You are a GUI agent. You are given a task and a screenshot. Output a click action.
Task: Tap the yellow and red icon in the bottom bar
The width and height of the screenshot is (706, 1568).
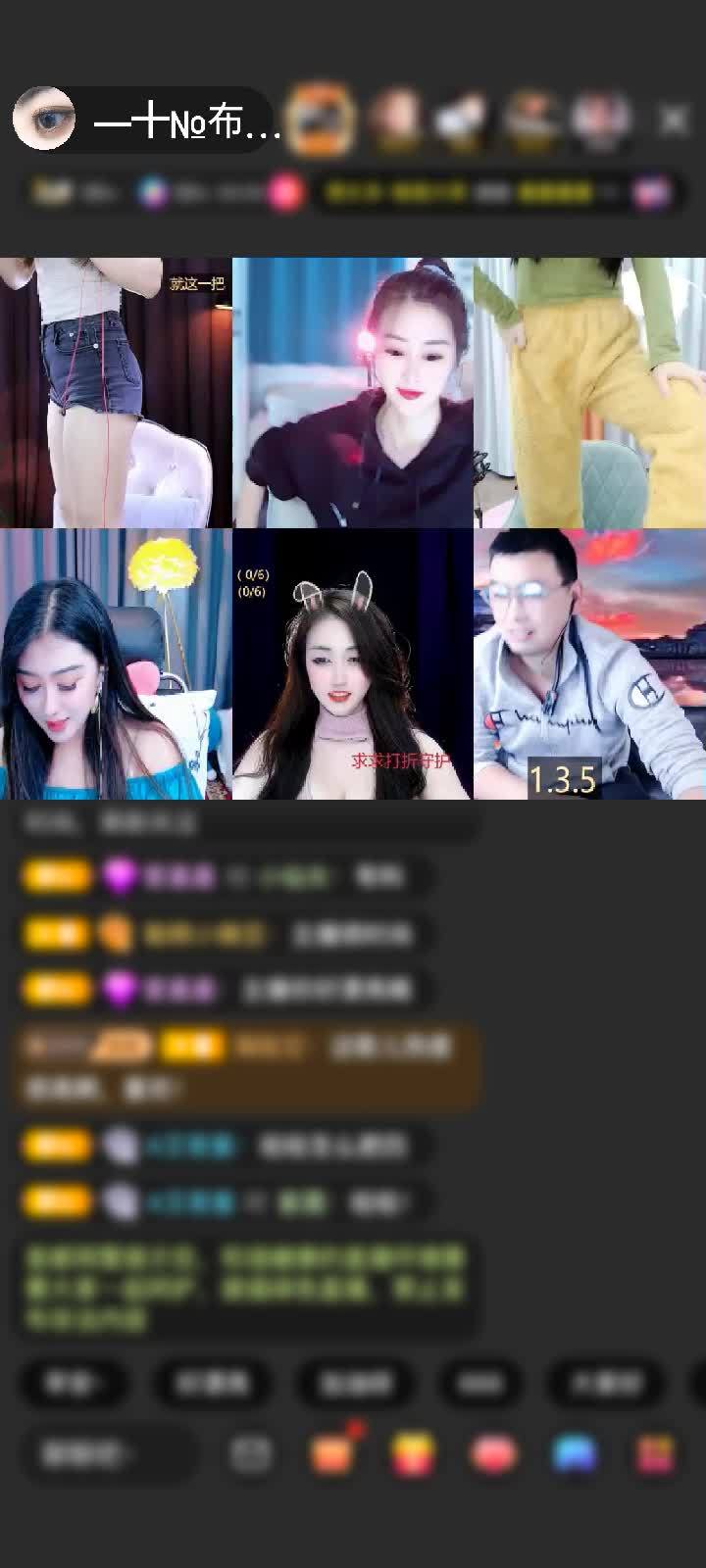413,1453
